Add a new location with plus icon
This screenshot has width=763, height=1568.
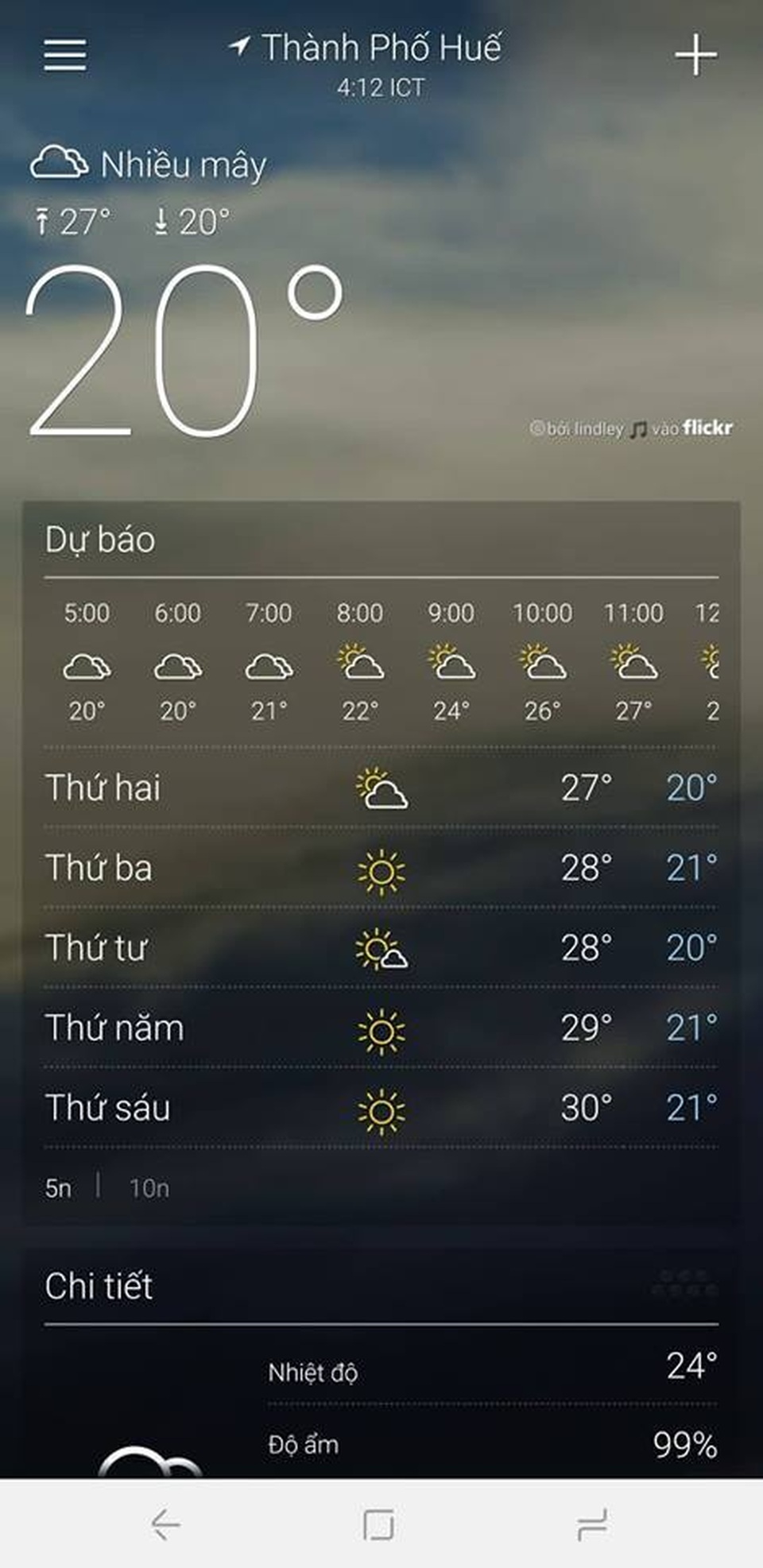pyautogui.click(x=695, y=55)
